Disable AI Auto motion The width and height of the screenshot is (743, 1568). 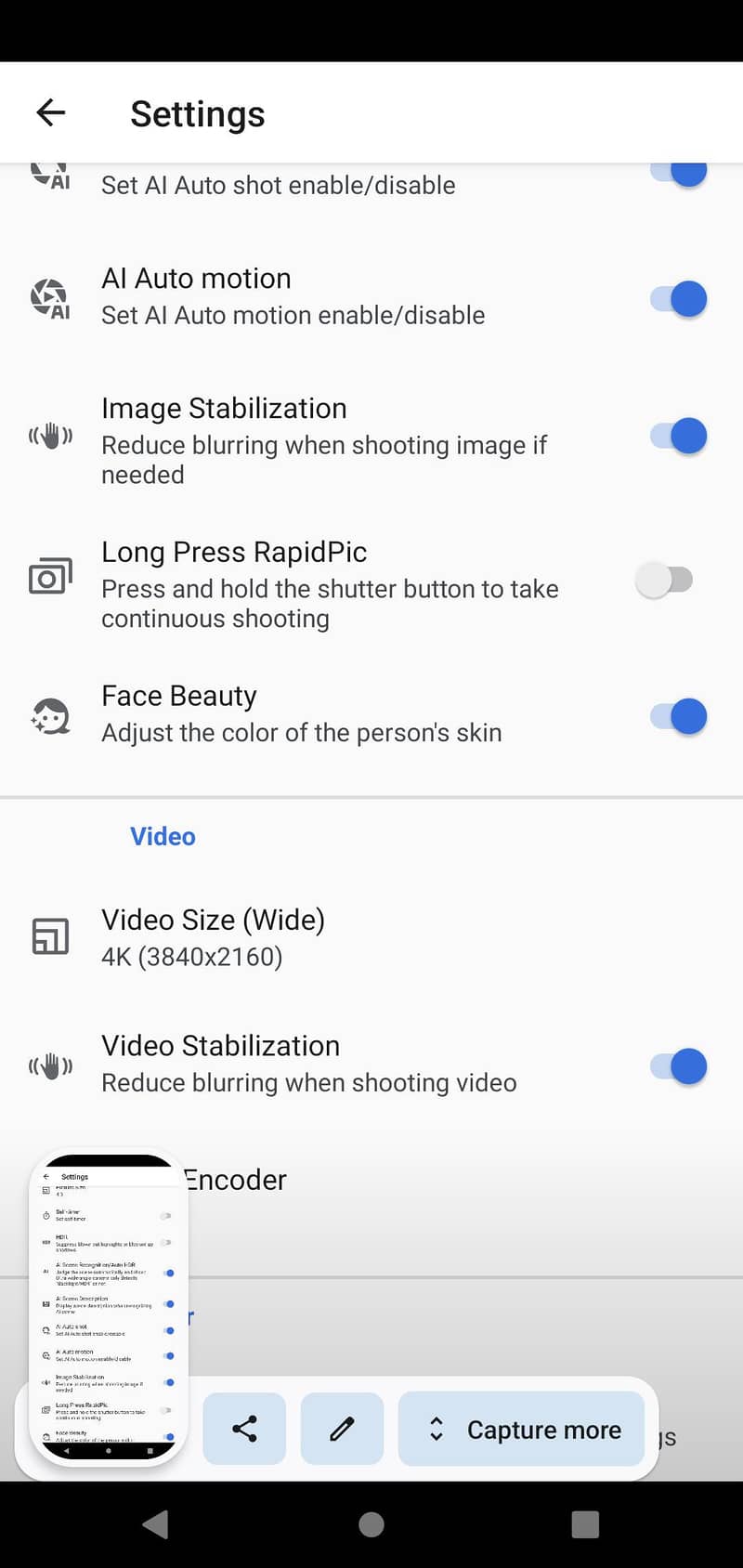(x=679, y=299)
